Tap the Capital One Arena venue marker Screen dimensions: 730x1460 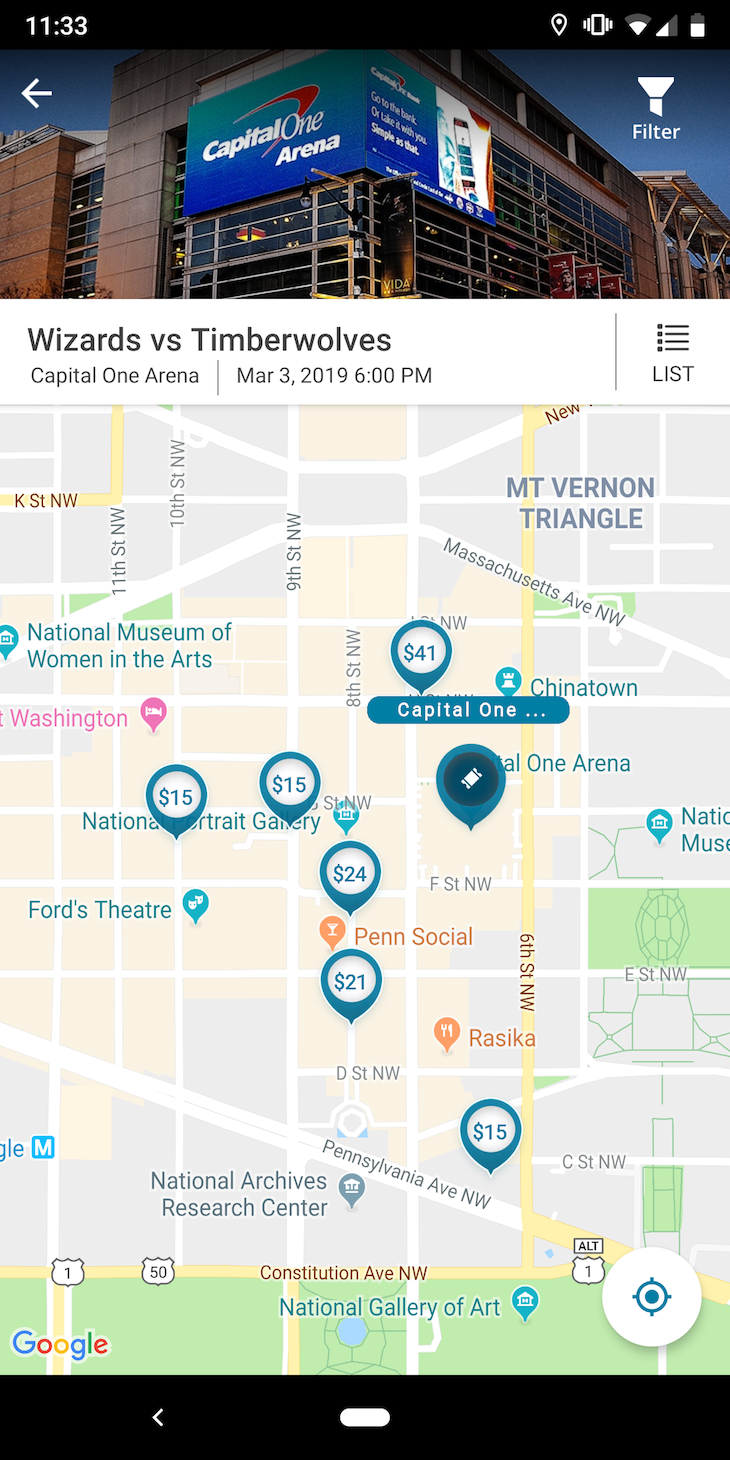[471, 781]
